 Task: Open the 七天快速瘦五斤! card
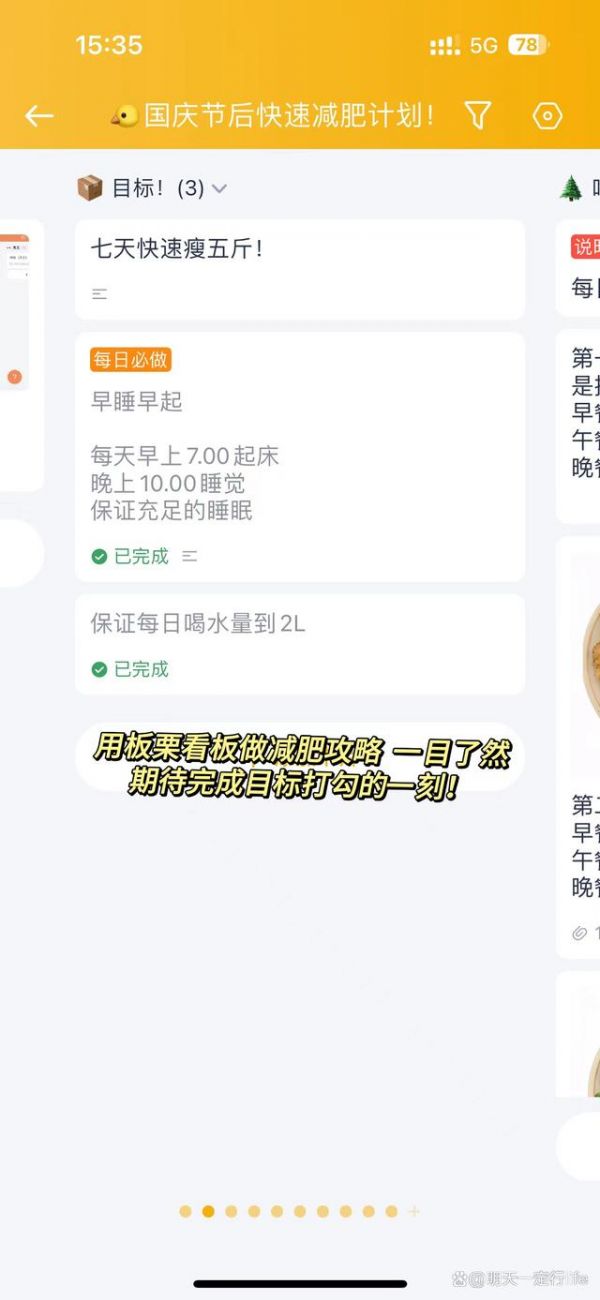pos(300,270)
